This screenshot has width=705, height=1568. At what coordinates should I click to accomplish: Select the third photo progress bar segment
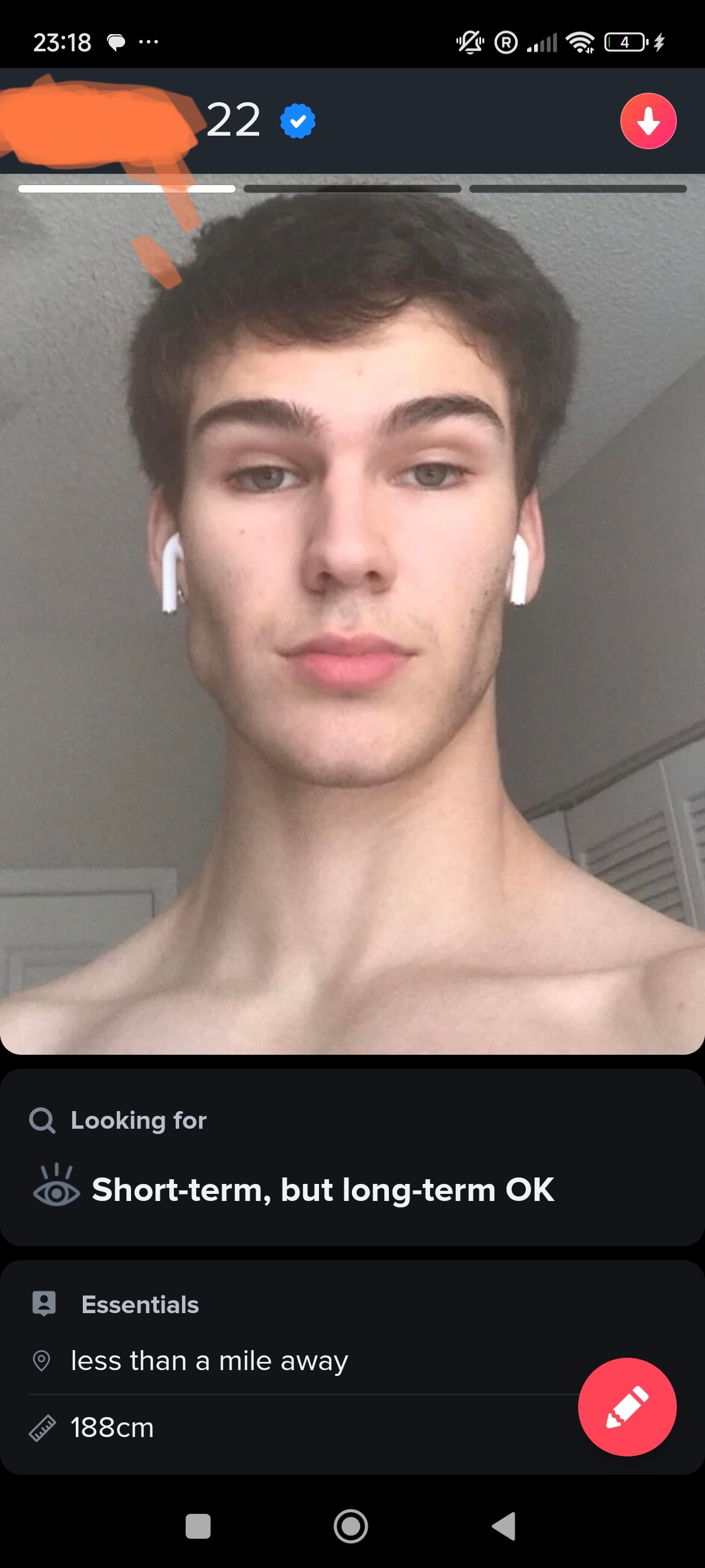click(x=577, y=189)
